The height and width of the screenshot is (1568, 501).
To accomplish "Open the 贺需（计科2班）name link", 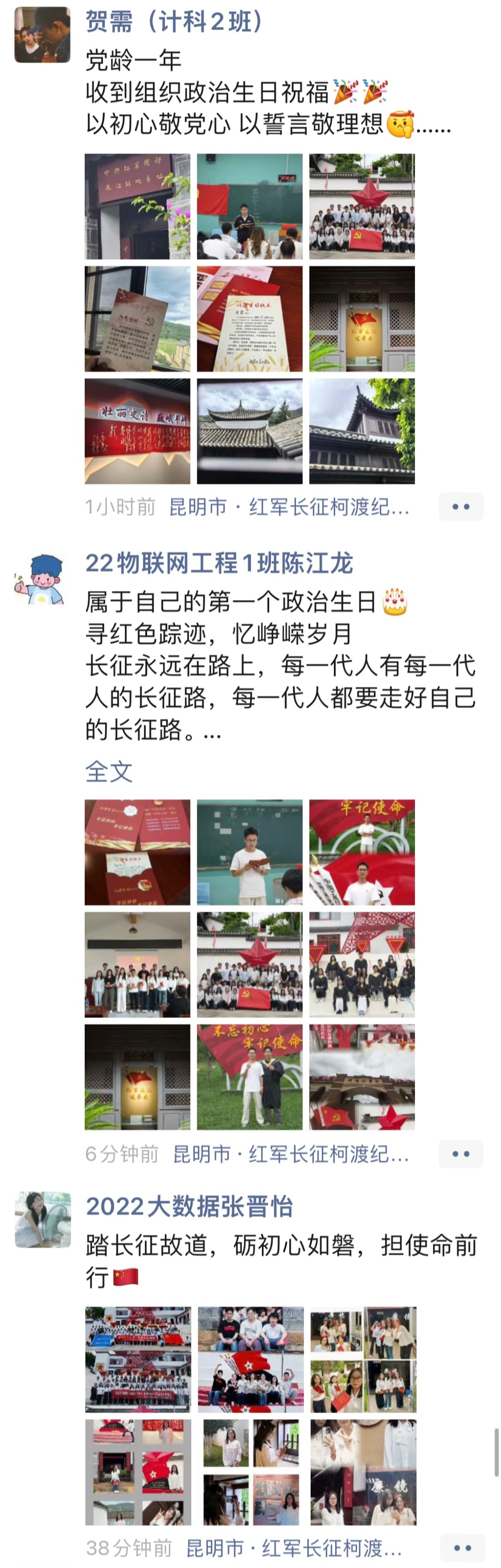I will (175, 22).
